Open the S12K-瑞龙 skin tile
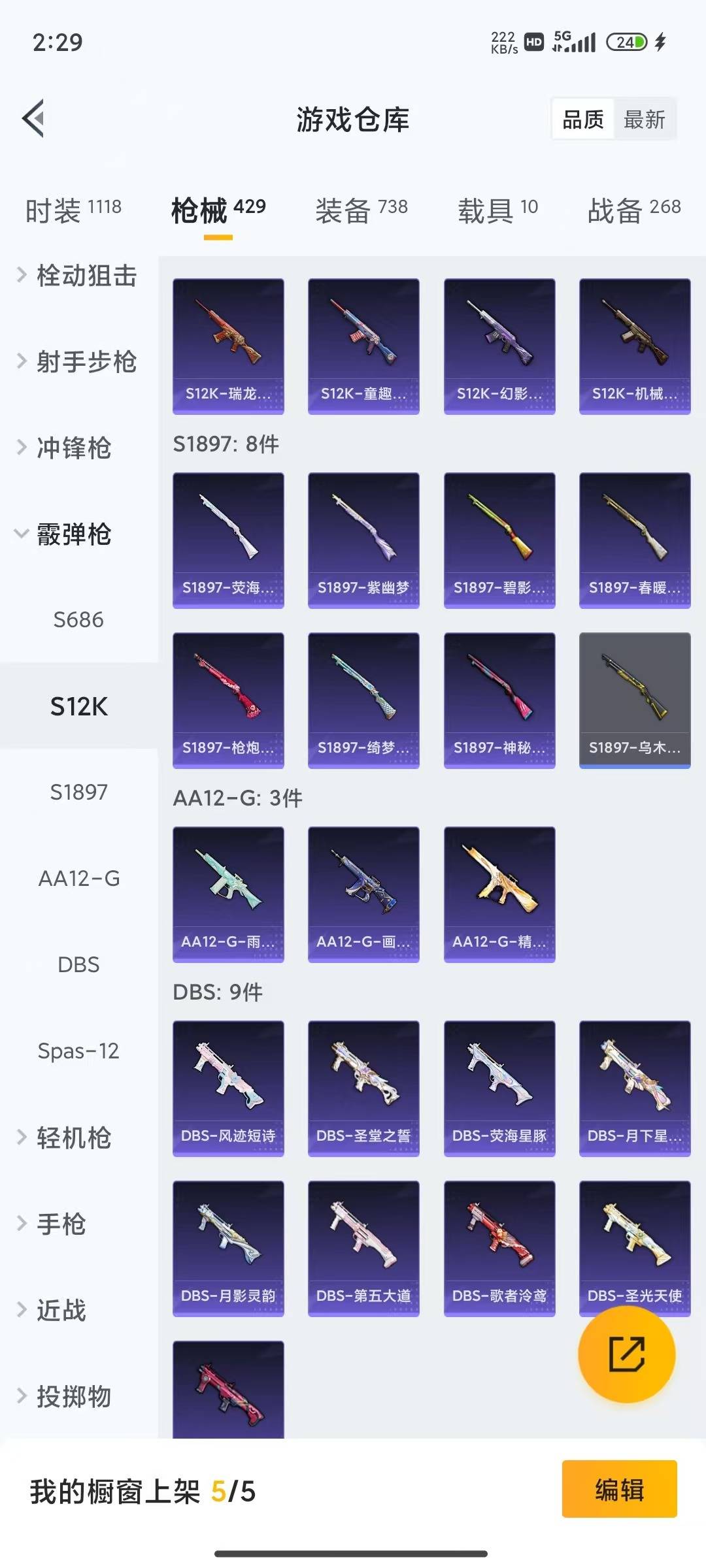Screen dimensions: 706x1568 [228, 346]
